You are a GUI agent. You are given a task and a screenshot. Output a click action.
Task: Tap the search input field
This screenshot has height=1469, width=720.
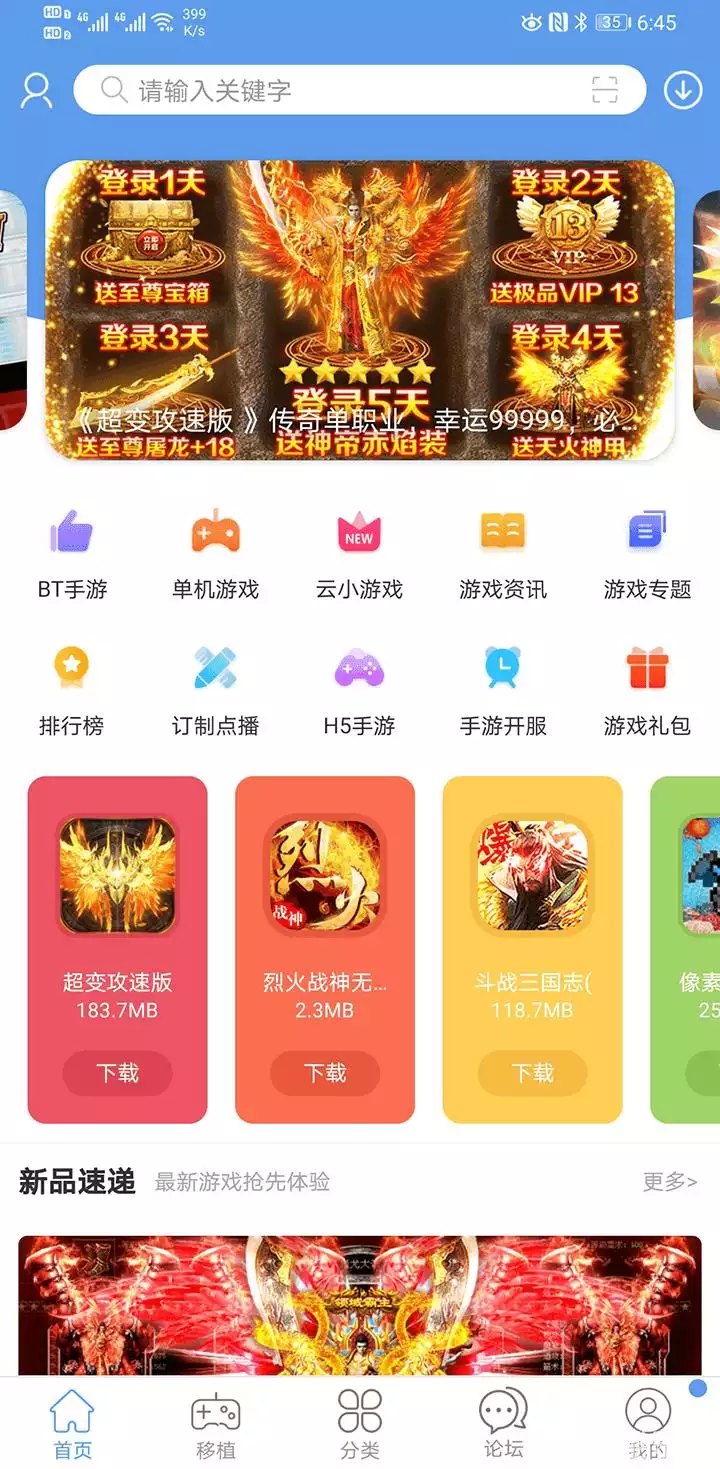tap(300, 89)
